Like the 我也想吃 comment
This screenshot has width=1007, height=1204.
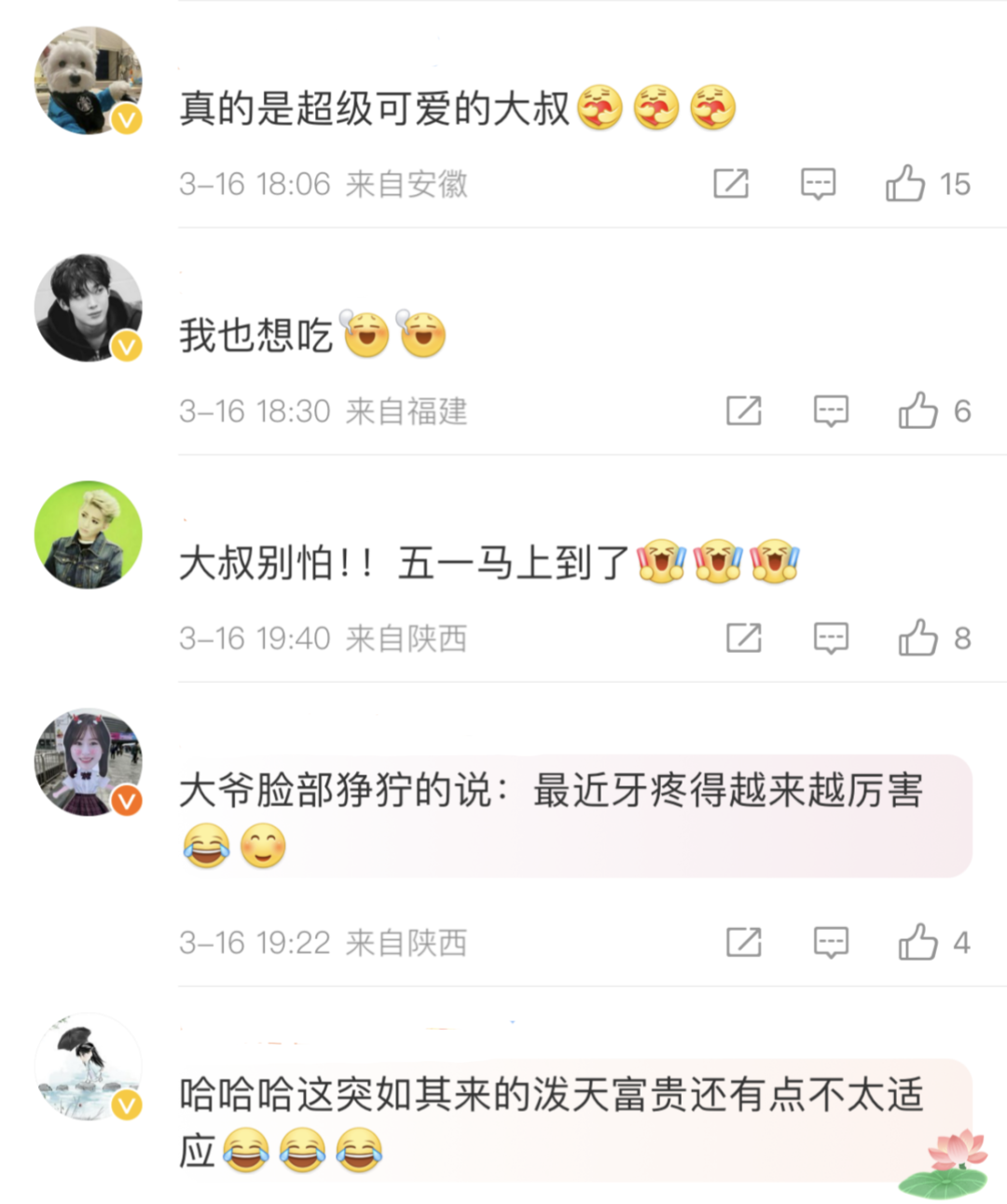(x=917, y=410)
